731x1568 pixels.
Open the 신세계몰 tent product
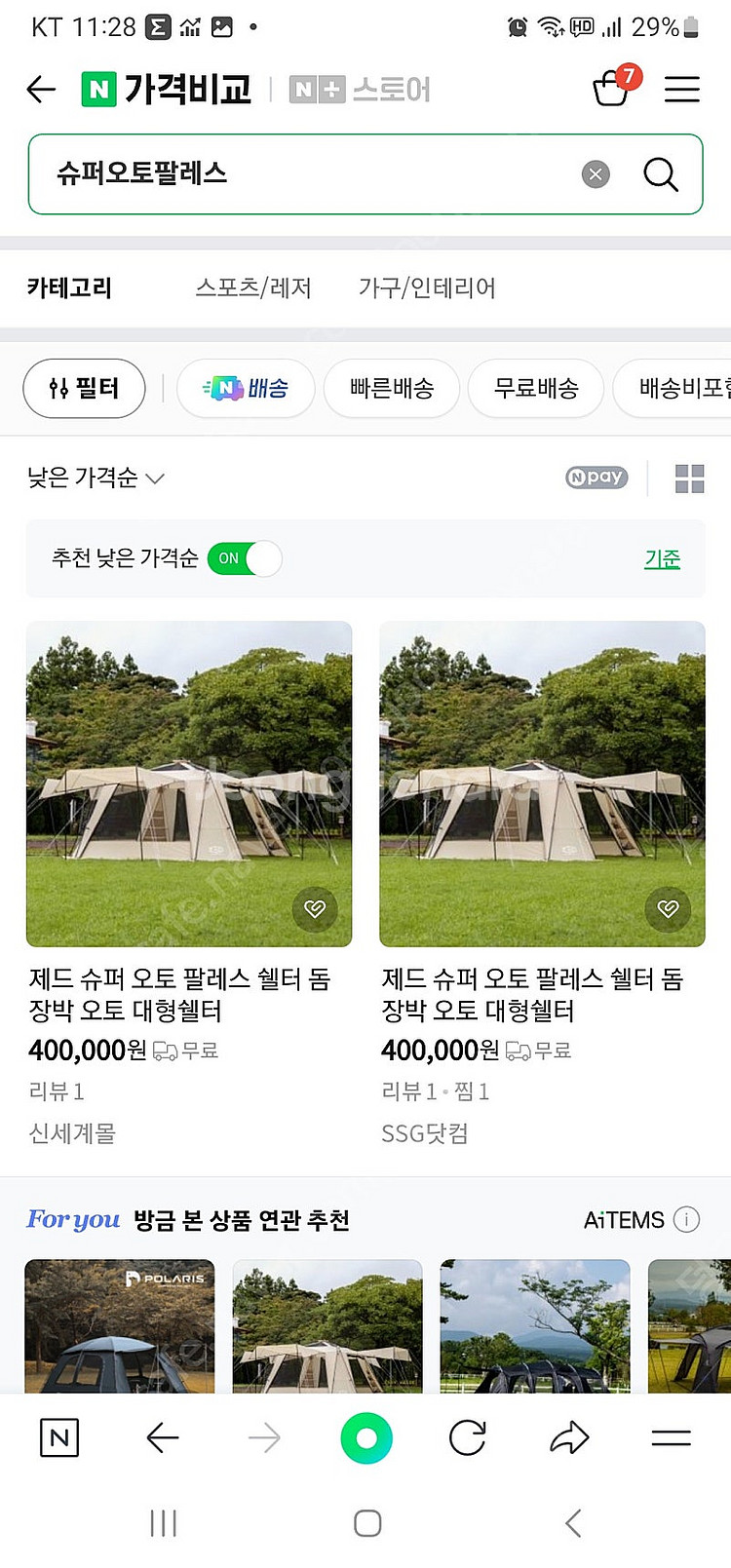189,784
